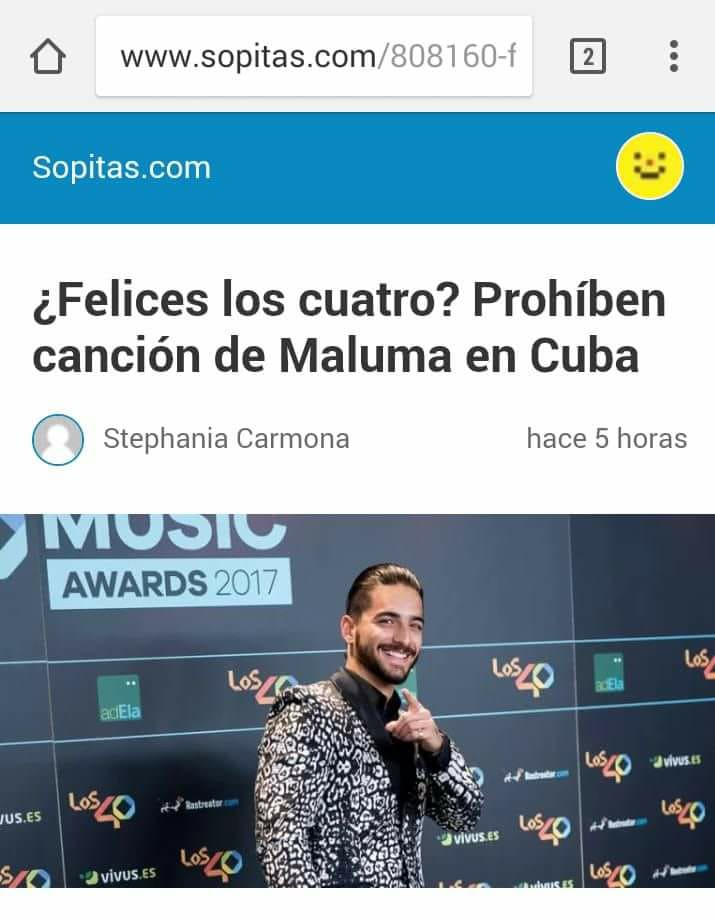Tap the yellow smiley face icon
715x920 pixels.
click(649, 166)
